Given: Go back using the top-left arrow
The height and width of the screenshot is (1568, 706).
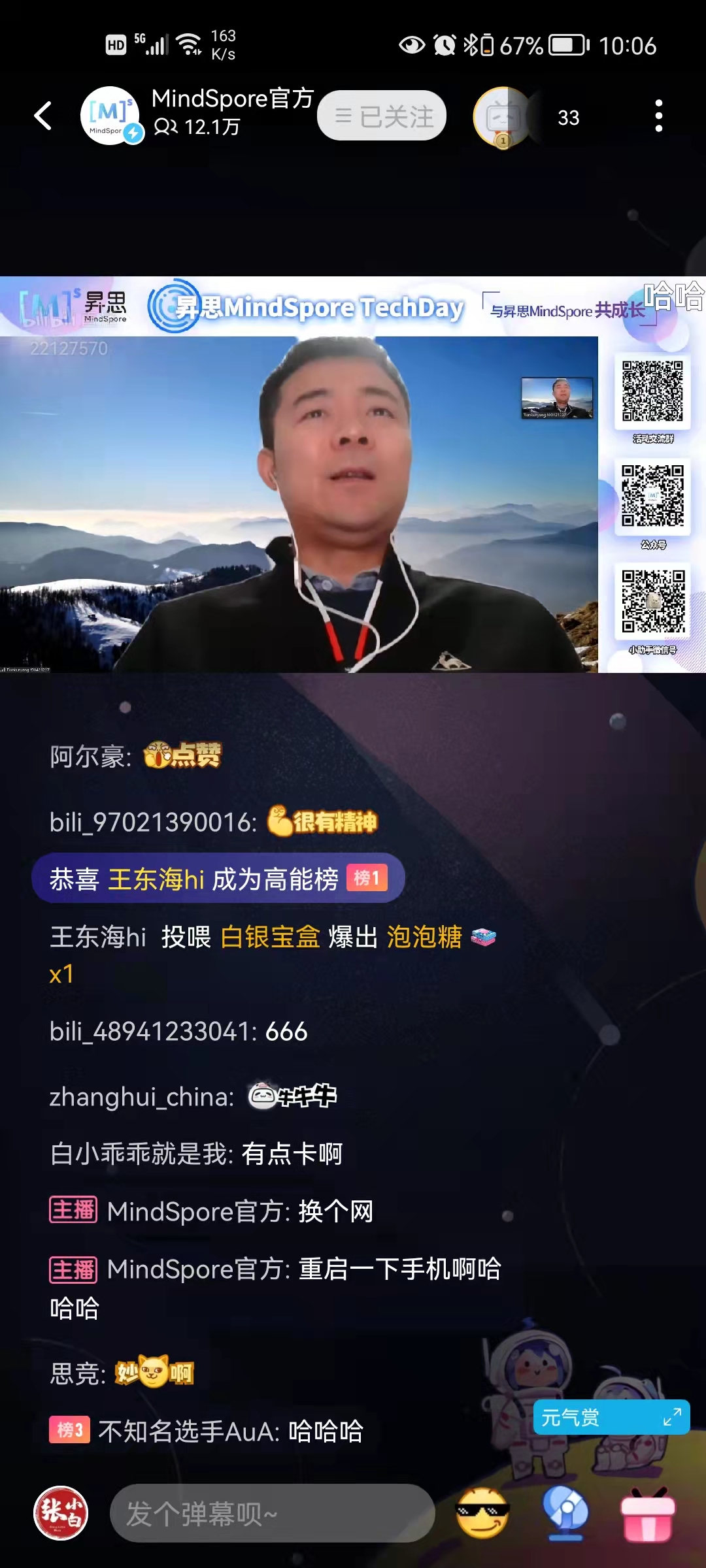Looking at the screenshot, I should point(43,116).
